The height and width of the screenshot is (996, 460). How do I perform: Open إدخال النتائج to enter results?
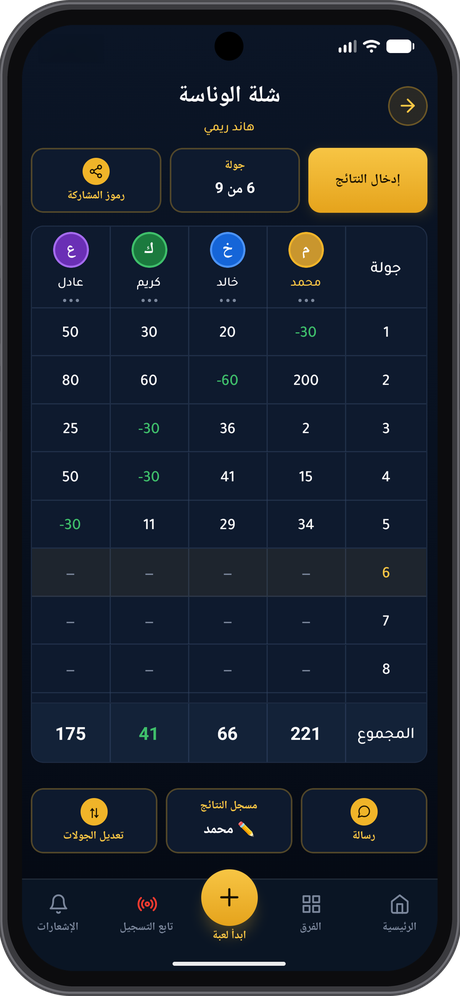[x=368, y=180]
